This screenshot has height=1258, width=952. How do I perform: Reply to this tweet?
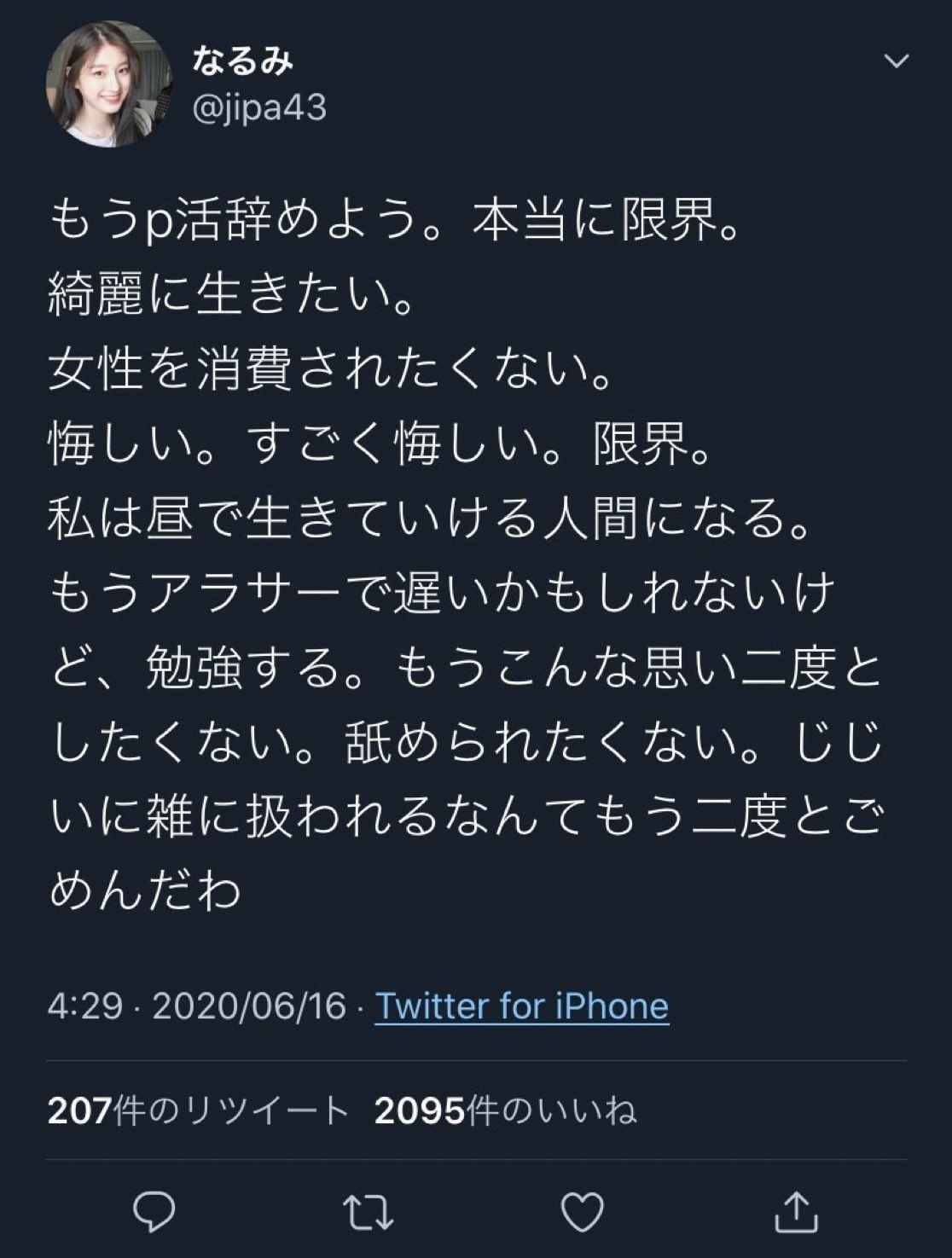pyautogui.click(x=154, y=1211)
